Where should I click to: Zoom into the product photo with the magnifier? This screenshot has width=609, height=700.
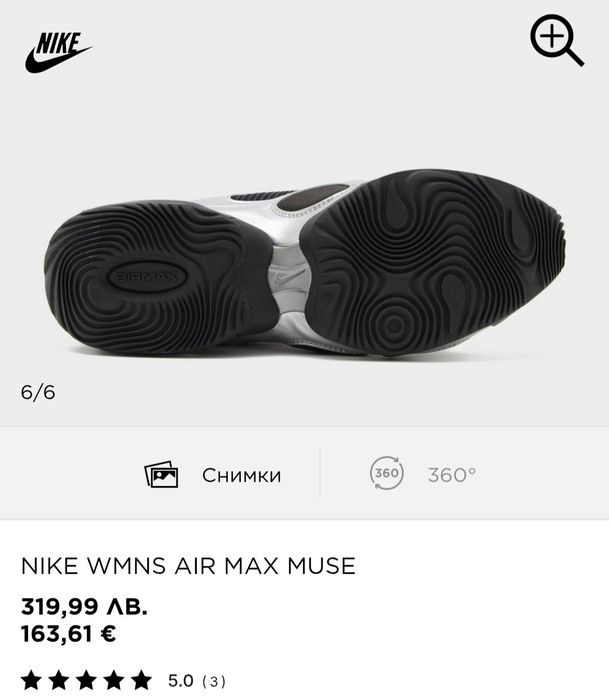(556, 43)
